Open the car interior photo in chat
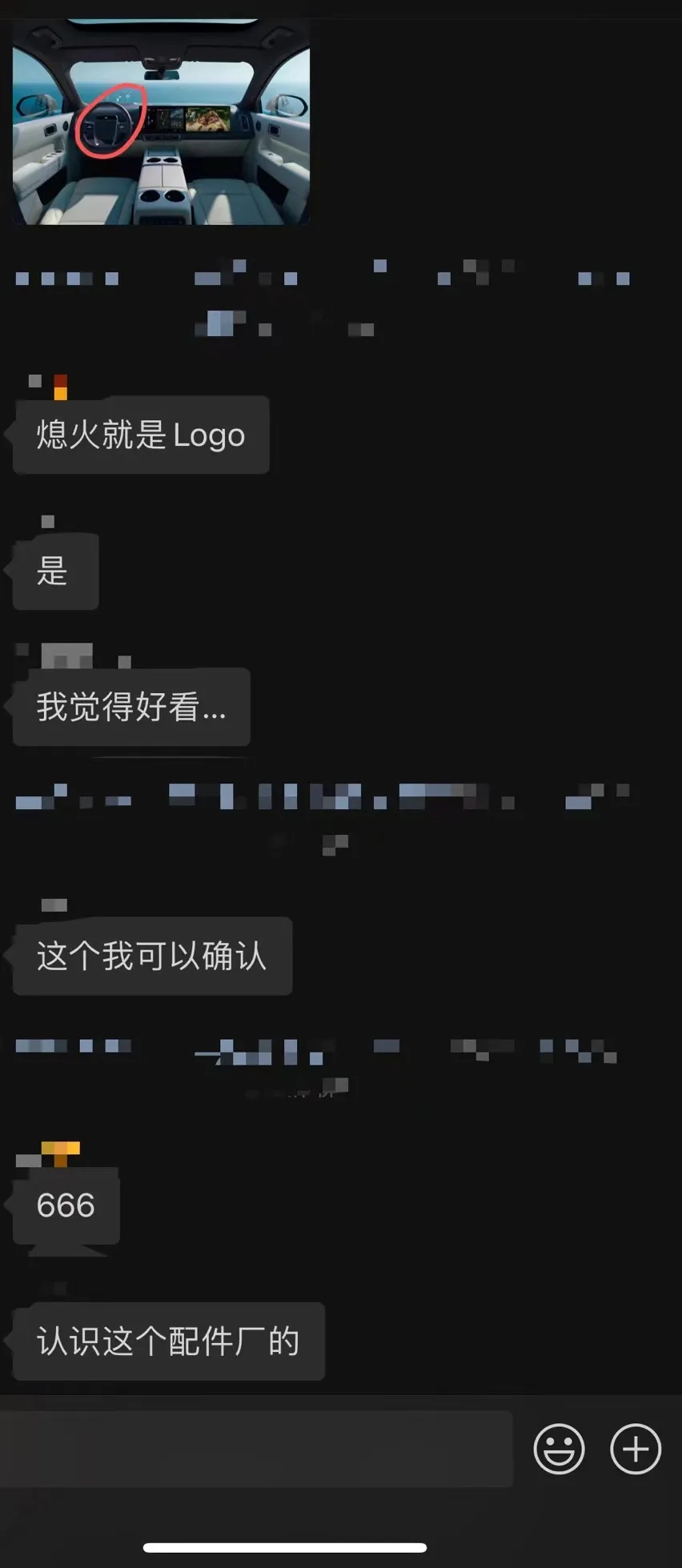 (161, 122)
